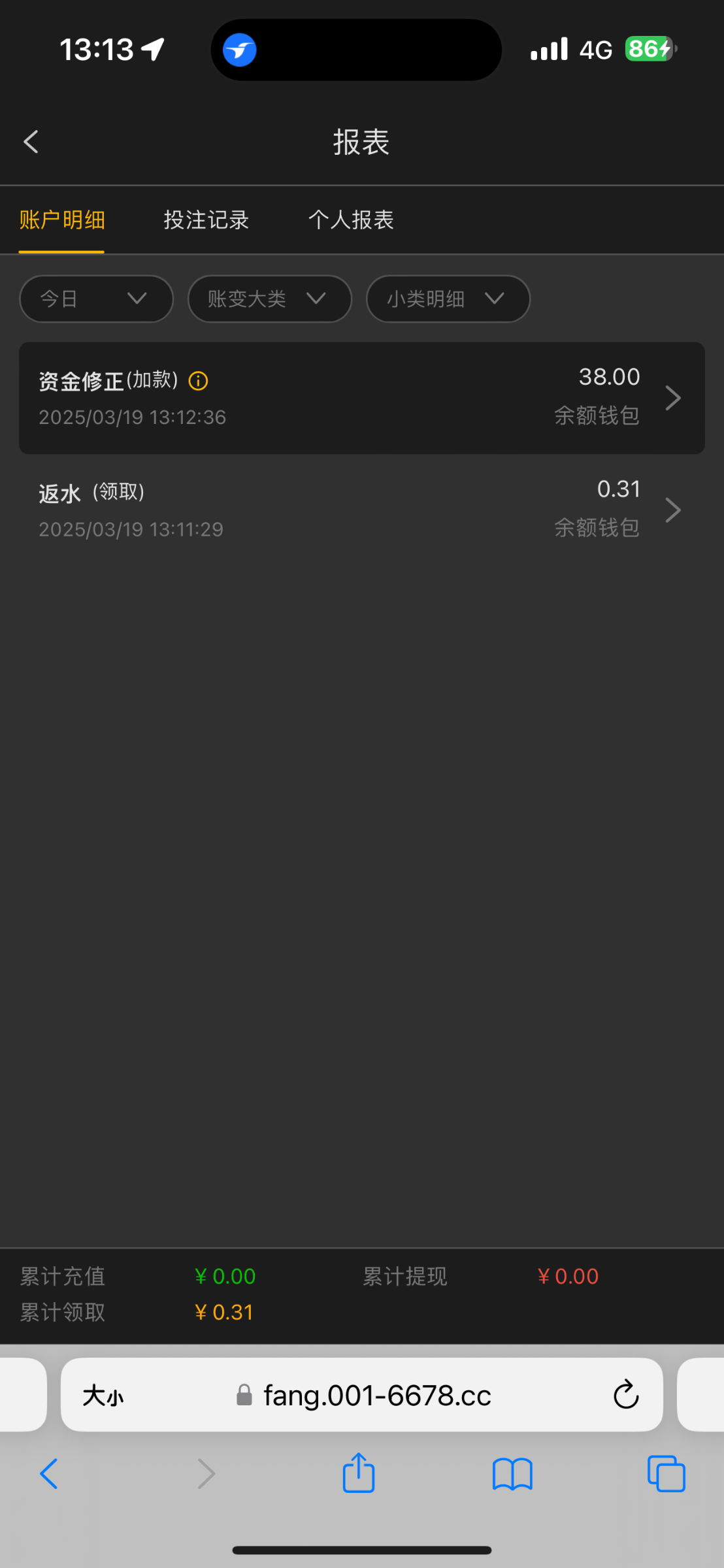Image resolution: width=724 pixels, height=1568 pixels.
Task: Tap the info icon beside 资金修正(加款)
Action: point(198,381)
